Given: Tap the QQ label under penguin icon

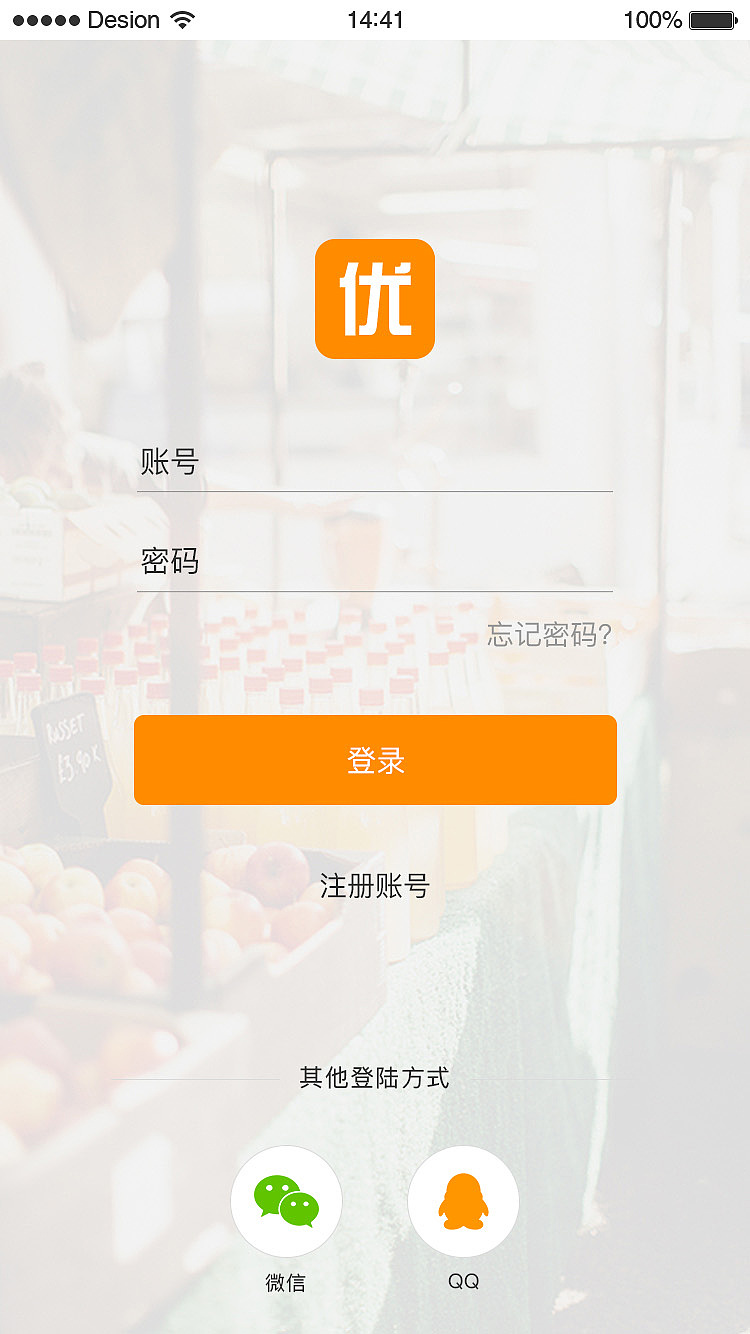Looking at the screenshot, I should [463, 1278].
